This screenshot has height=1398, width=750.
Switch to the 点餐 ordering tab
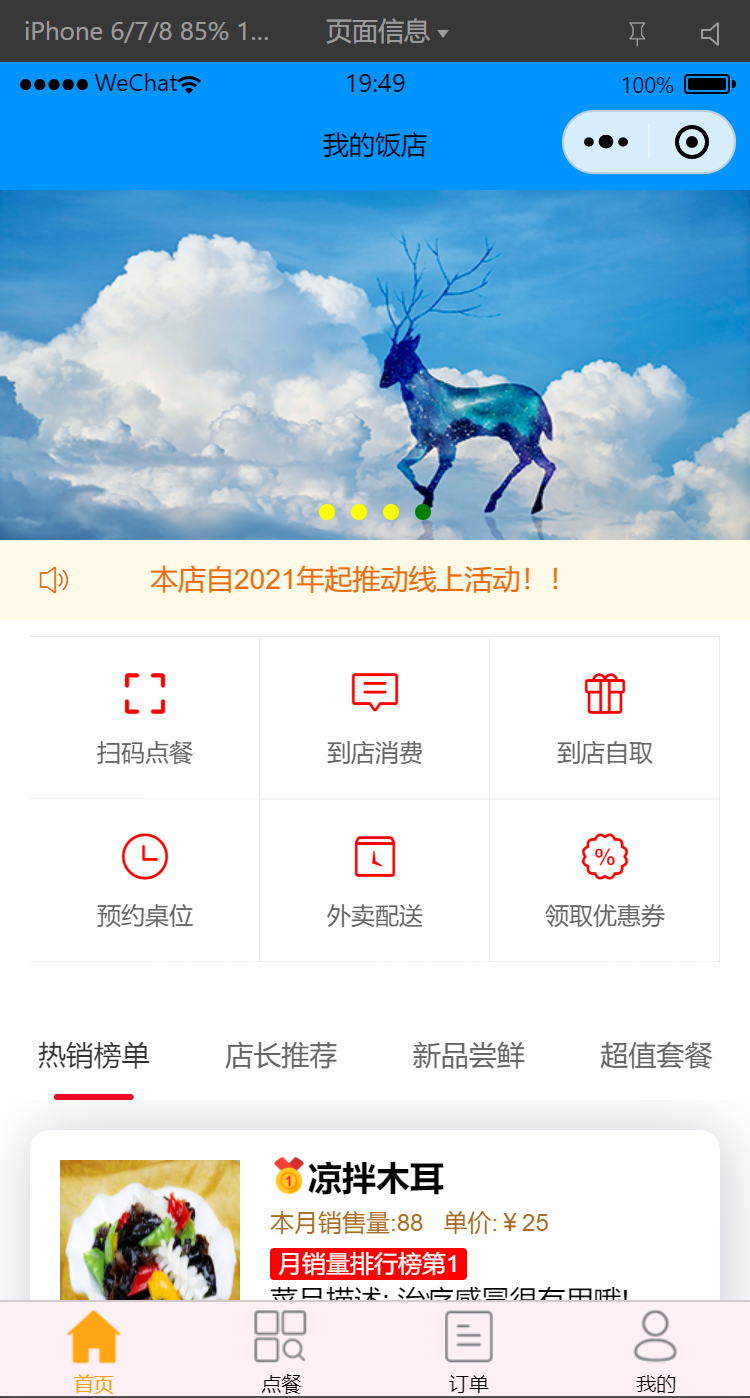pos(281,1352)
